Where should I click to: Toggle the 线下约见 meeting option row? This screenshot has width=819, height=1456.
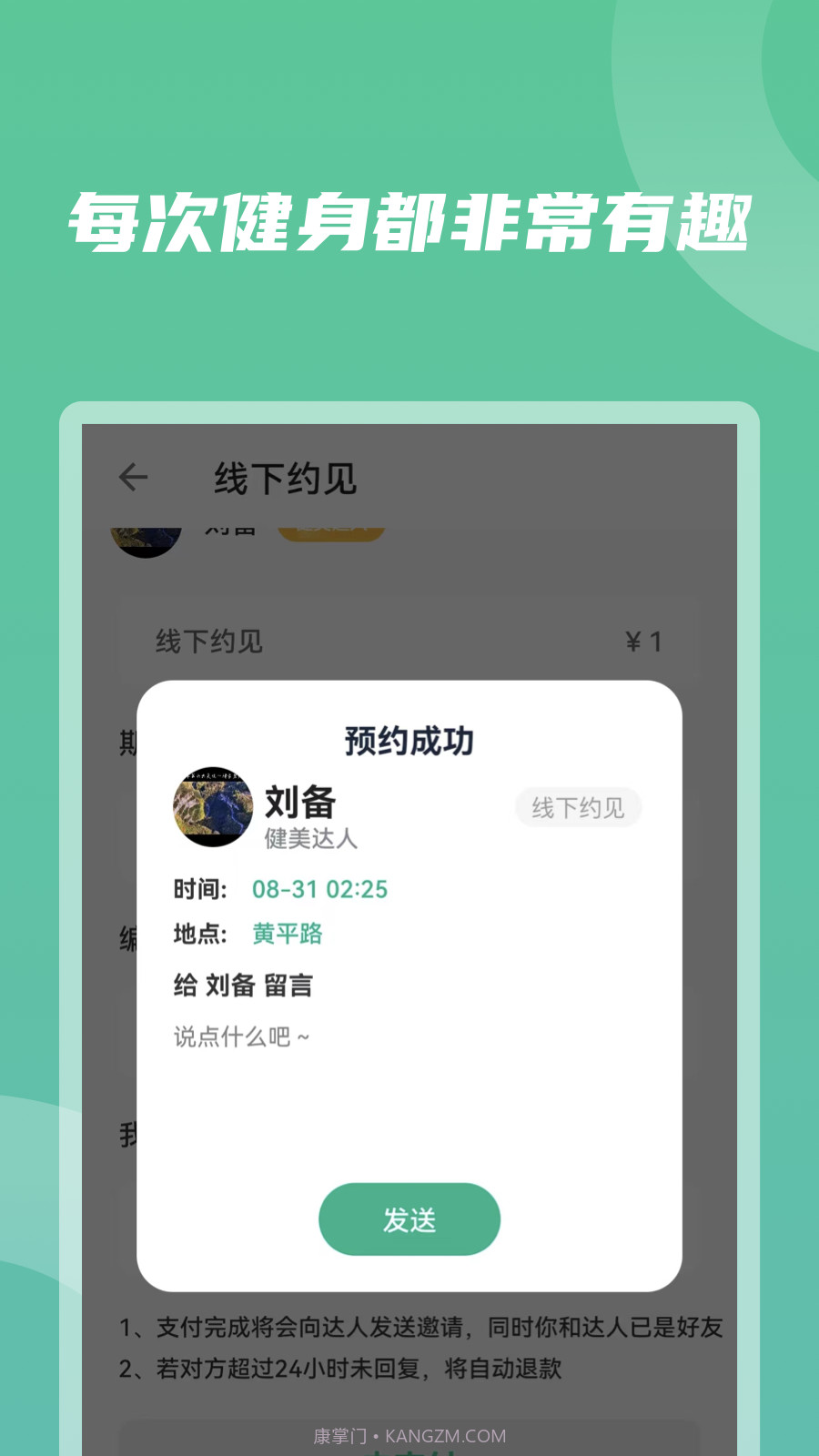pyautogui.click(x=209, y=642)
